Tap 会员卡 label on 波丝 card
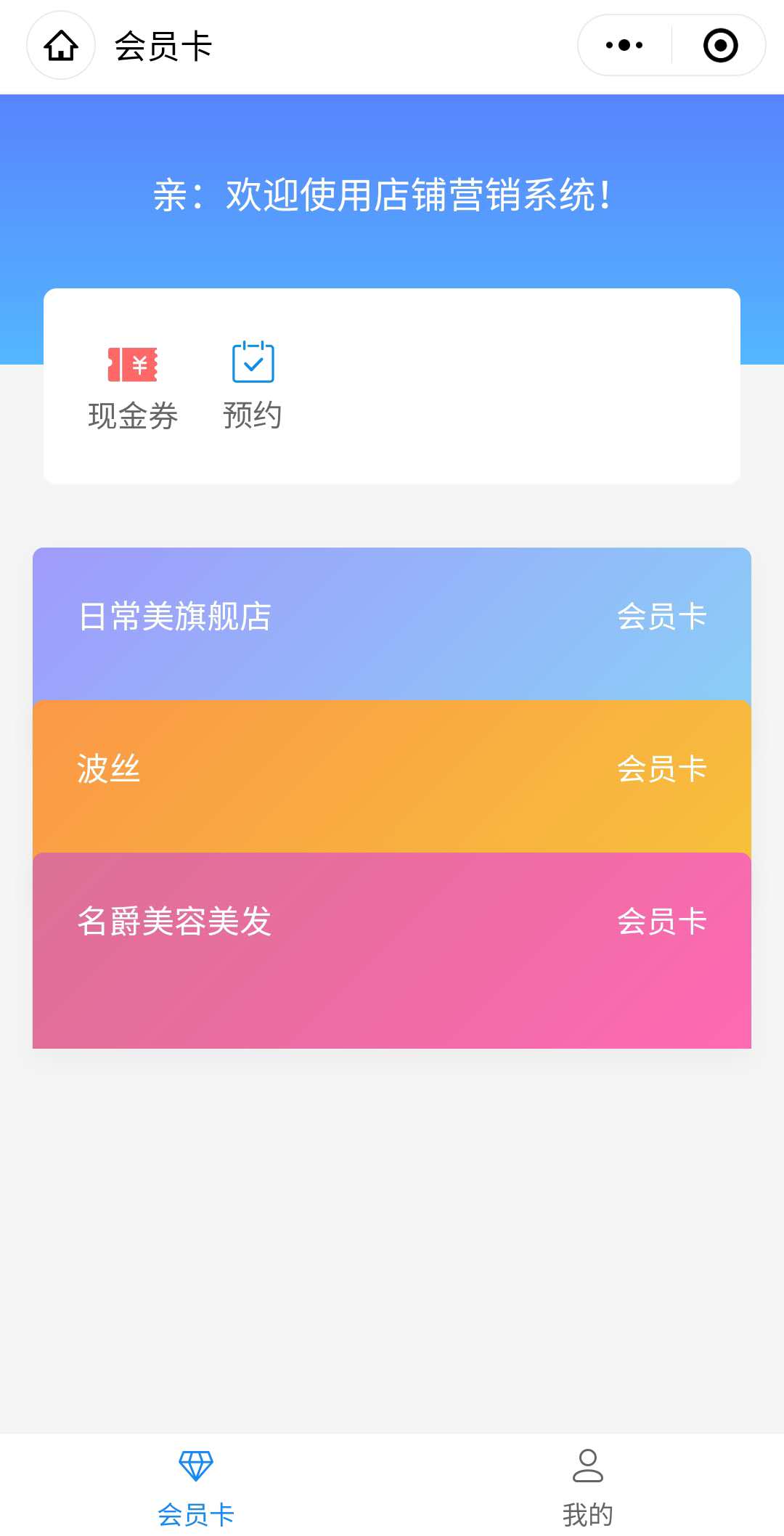 662,770
